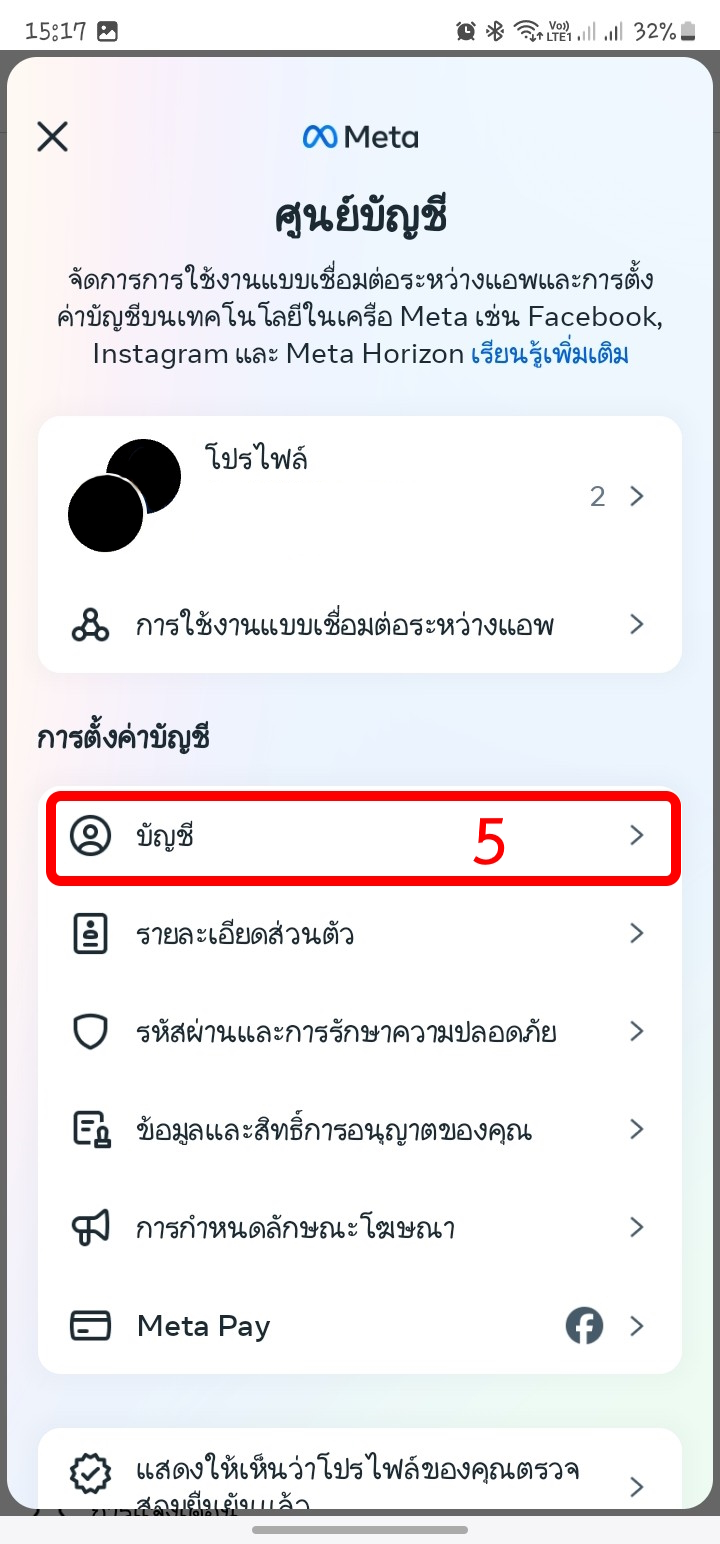This screenshot has width=720, height=1544.
Task: Open แสดงให้เห็นว่าโปรไฟล์ของคุณตรวจสอบยืนยันแล้ว
Action: pyautogui.click(x=360, y=1485)
